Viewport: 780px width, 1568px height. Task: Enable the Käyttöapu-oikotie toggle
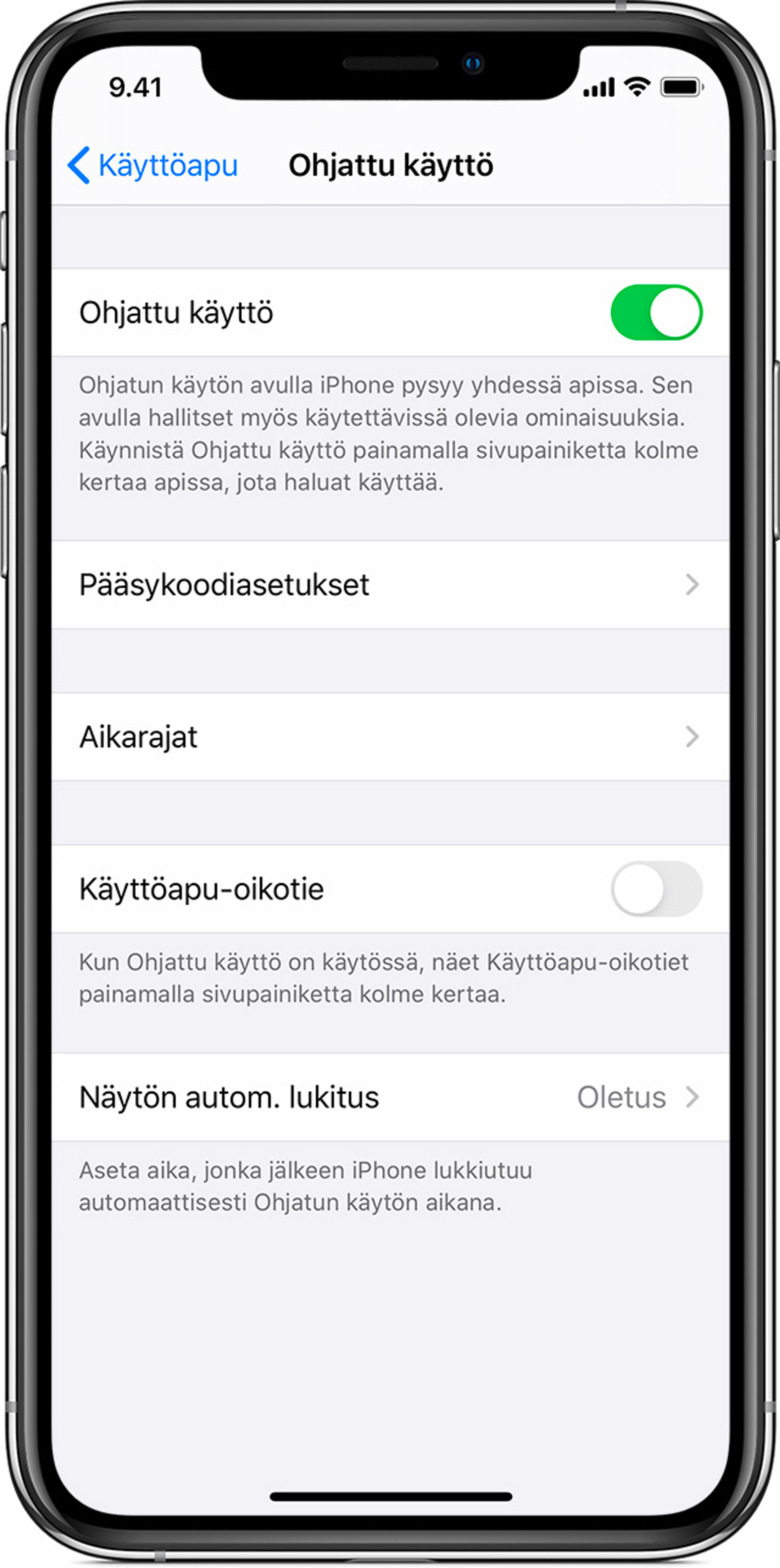[x=656, y=889]
